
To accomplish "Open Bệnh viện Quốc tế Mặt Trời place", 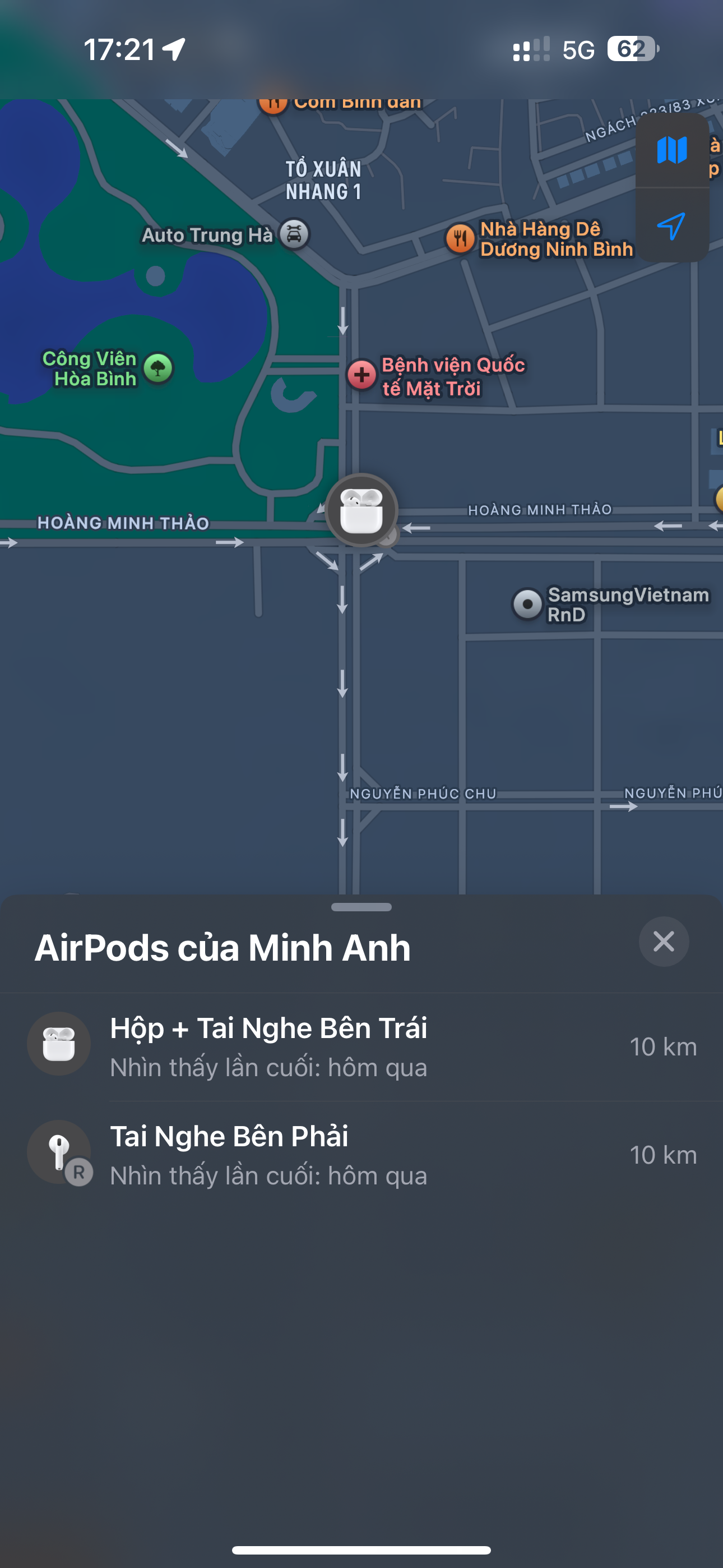I will tap(361, 375).
